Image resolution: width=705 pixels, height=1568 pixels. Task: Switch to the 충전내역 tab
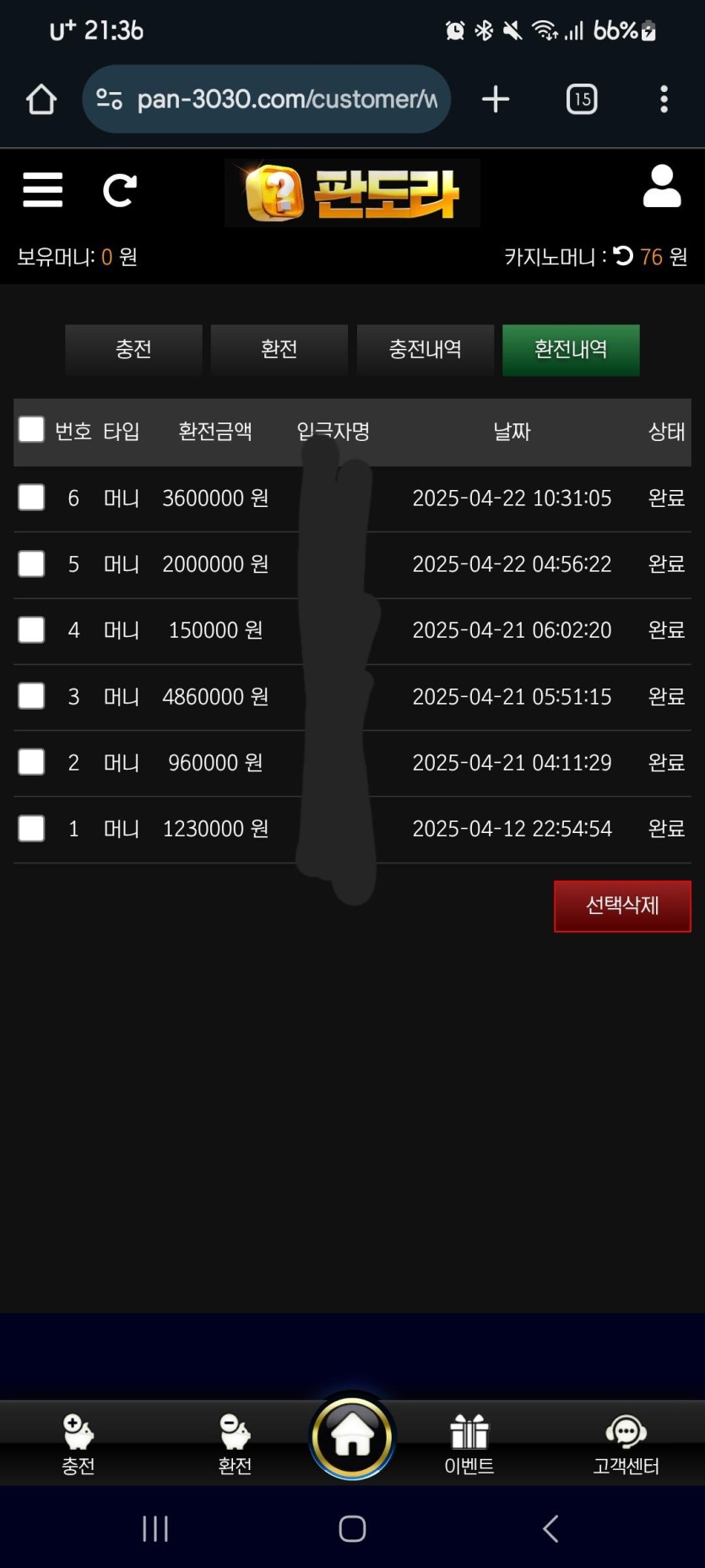426,350
